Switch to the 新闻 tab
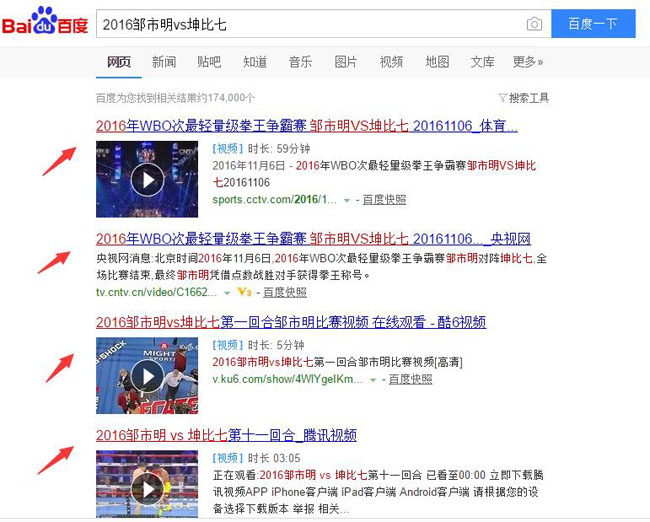This screenshot has height=522, width=650. (x=164, y=62)
